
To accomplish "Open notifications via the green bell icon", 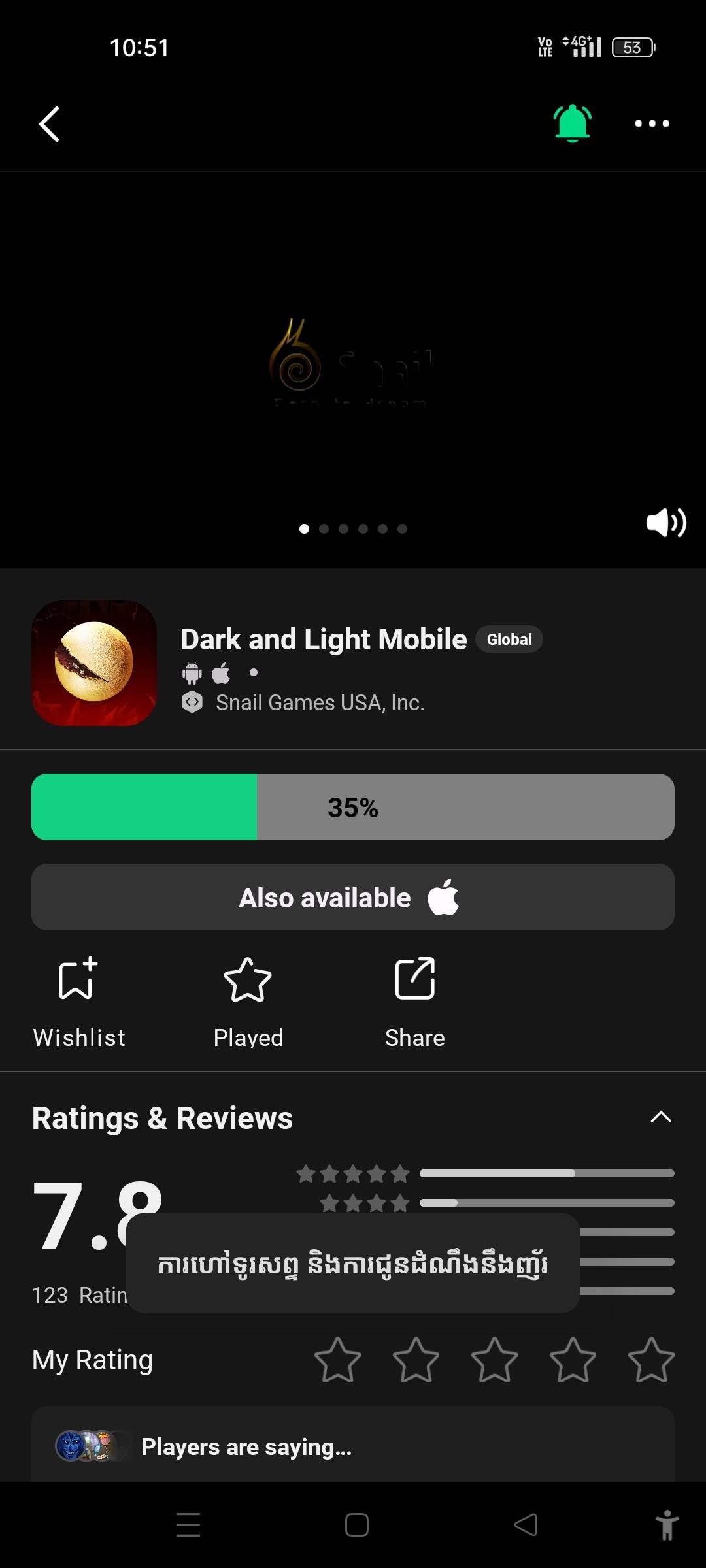I will point(571,123).
